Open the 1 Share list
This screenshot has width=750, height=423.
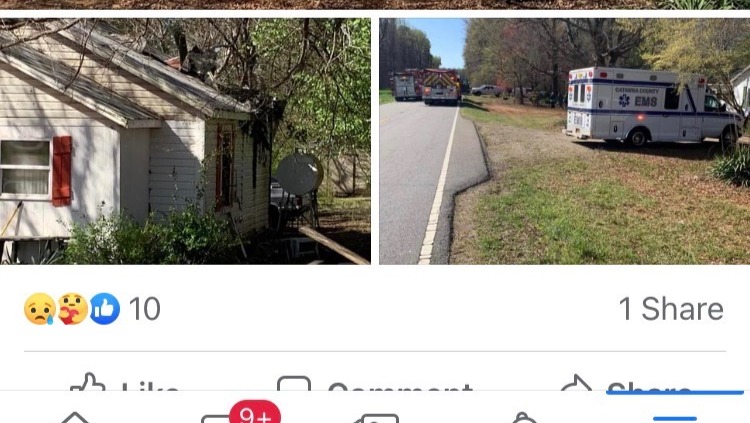coord(670,309)
